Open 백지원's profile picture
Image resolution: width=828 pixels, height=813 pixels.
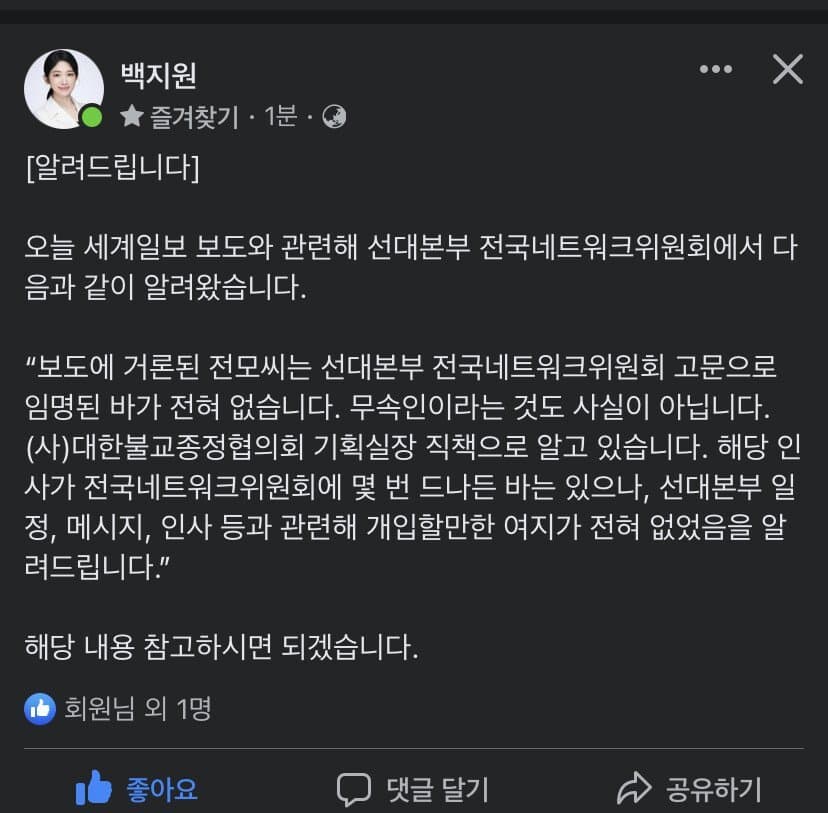coord(64,89)
